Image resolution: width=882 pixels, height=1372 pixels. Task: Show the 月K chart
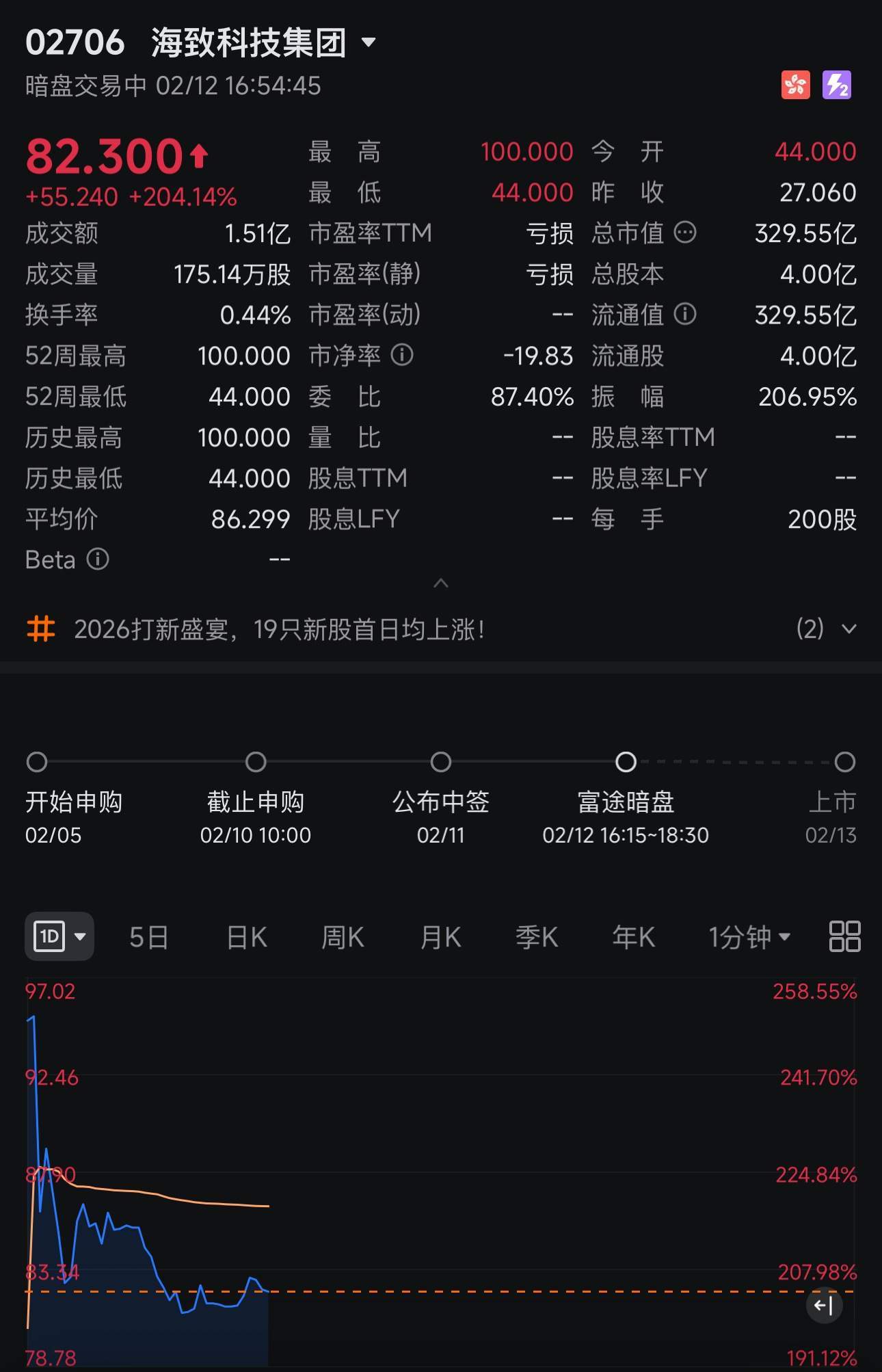coord(440,937)
